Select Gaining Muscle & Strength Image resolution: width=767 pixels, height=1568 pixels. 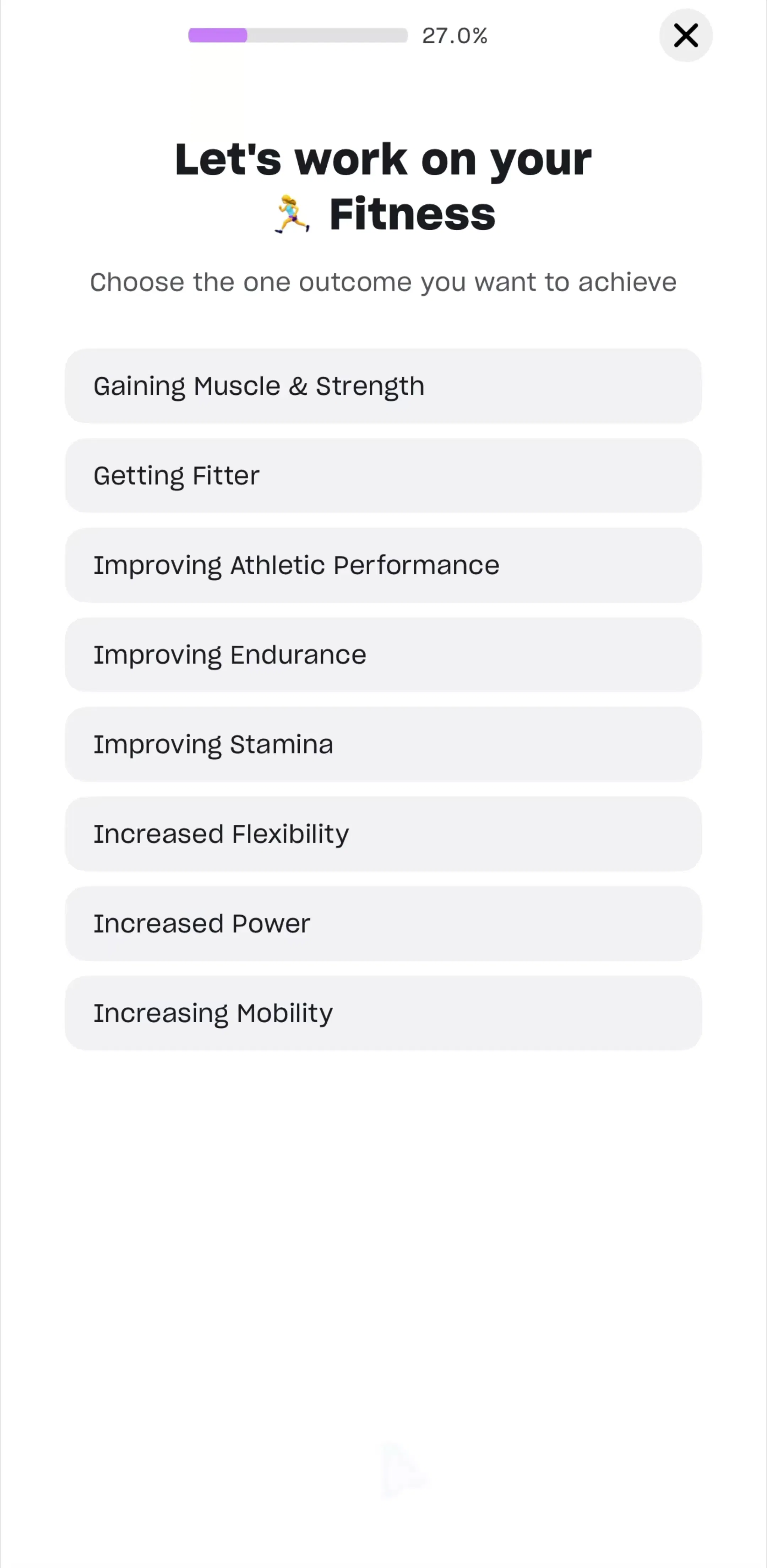pos(383,386)
